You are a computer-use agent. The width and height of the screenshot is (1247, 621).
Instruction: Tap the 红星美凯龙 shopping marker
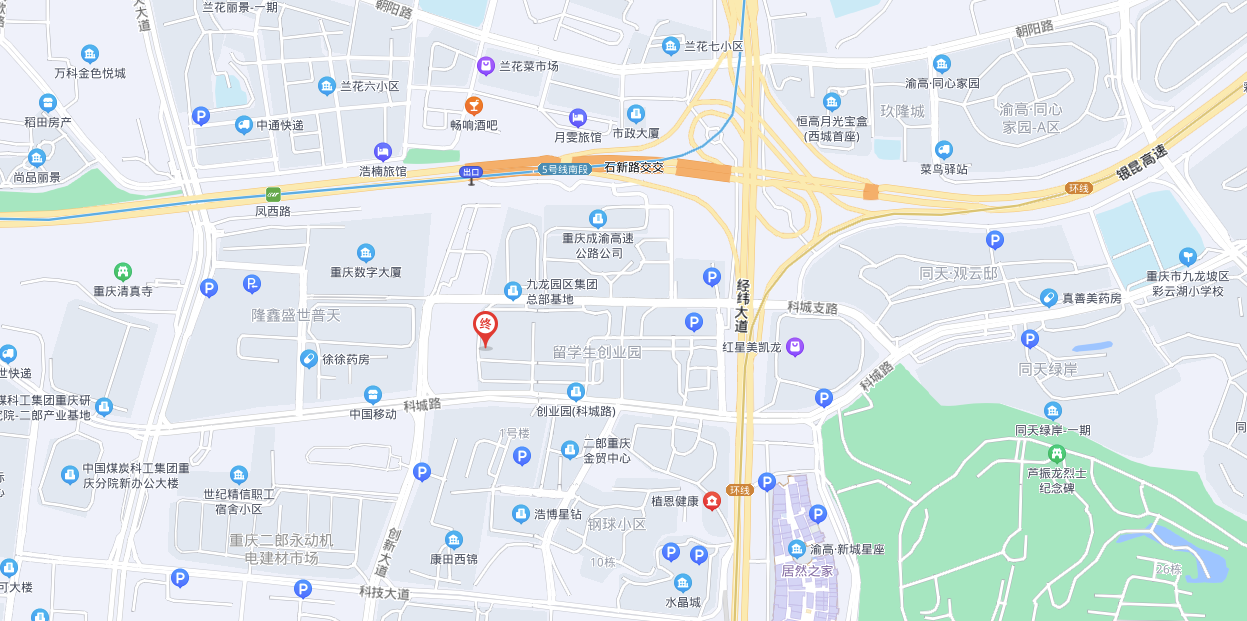tap(795, 347)
